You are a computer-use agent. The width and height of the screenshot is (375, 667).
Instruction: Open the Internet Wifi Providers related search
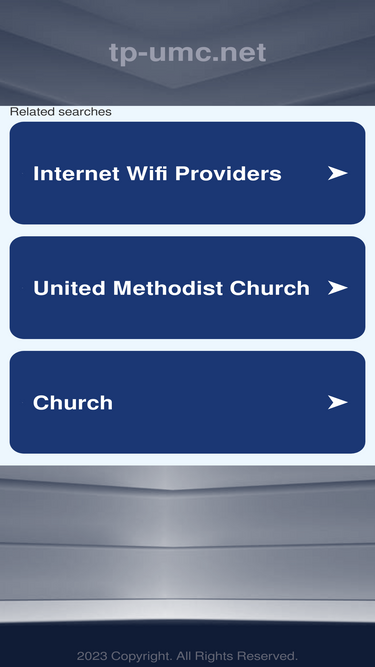click(x=187, y=173)
